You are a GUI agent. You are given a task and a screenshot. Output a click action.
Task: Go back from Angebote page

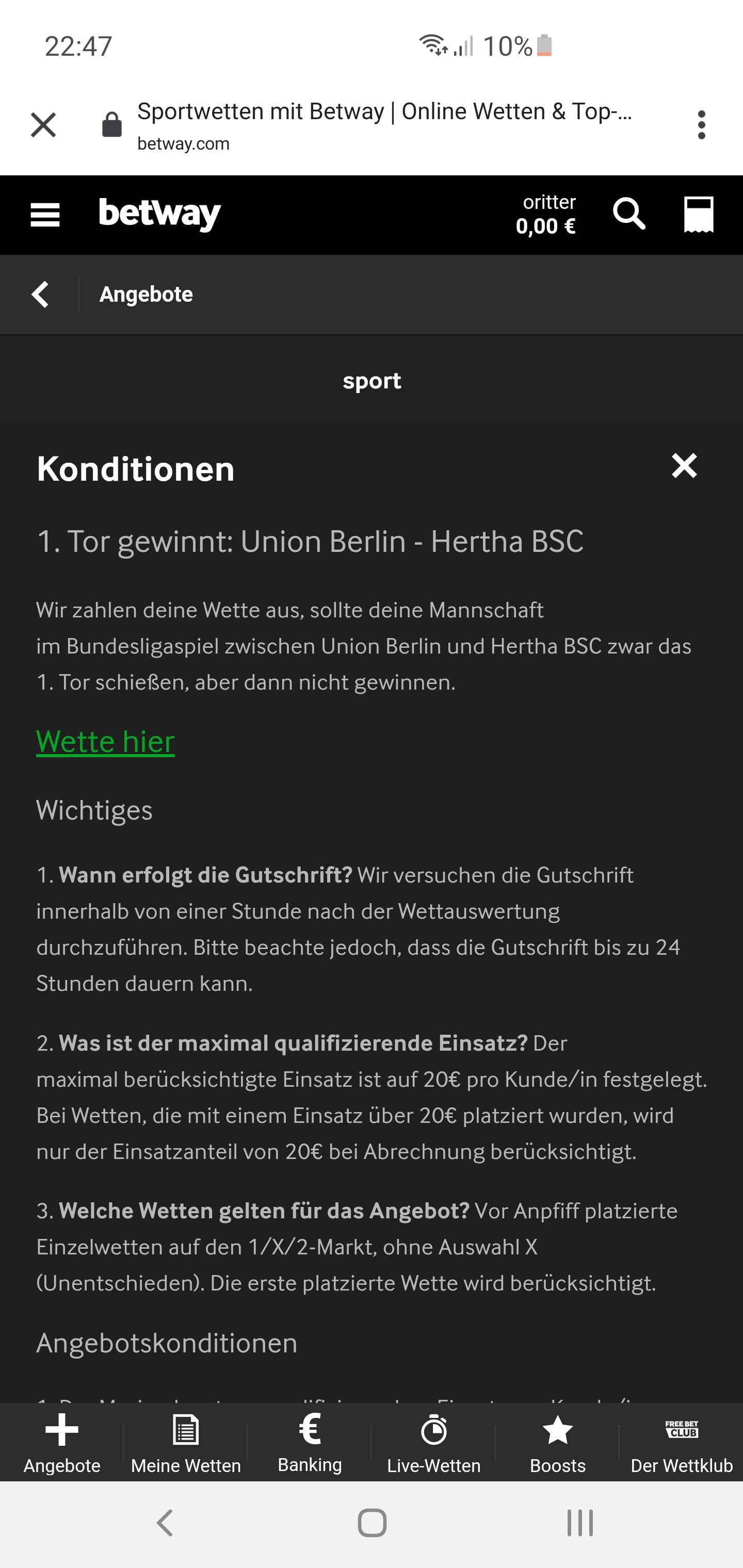click(x=40, y=295)
